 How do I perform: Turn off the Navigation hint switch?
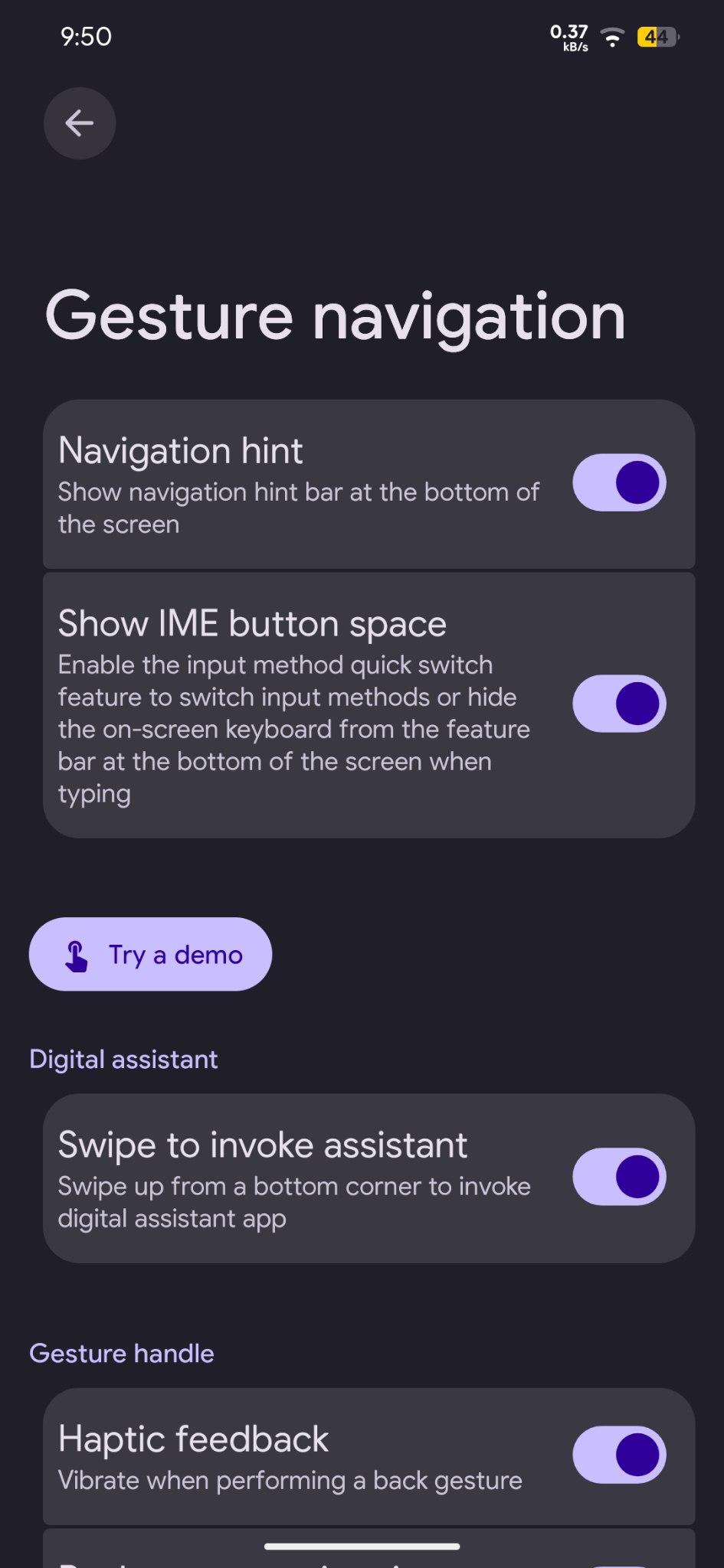[619, 483]
